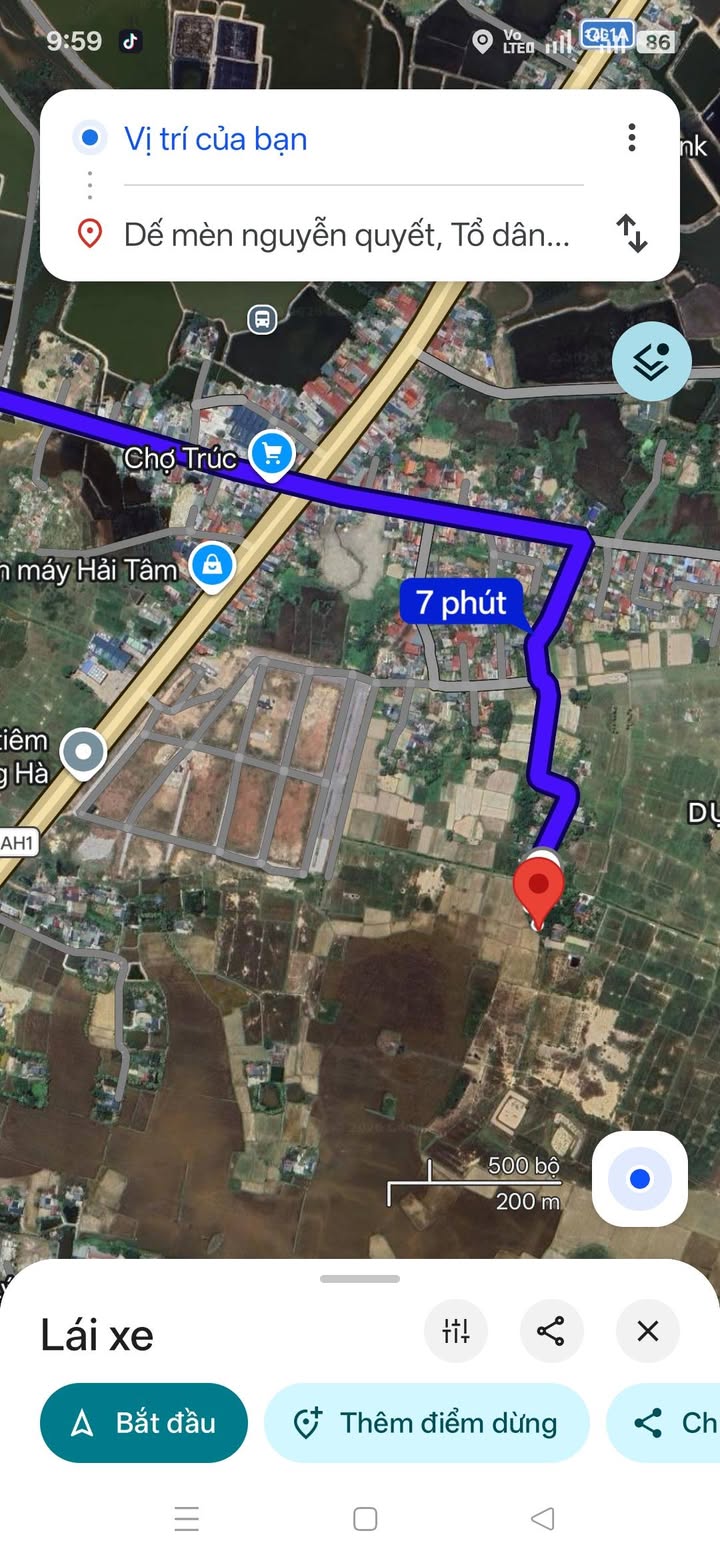Close the Lái xe directions panel
Viewport: 720px width, 1563px height.
click(x=648, y=1331)
